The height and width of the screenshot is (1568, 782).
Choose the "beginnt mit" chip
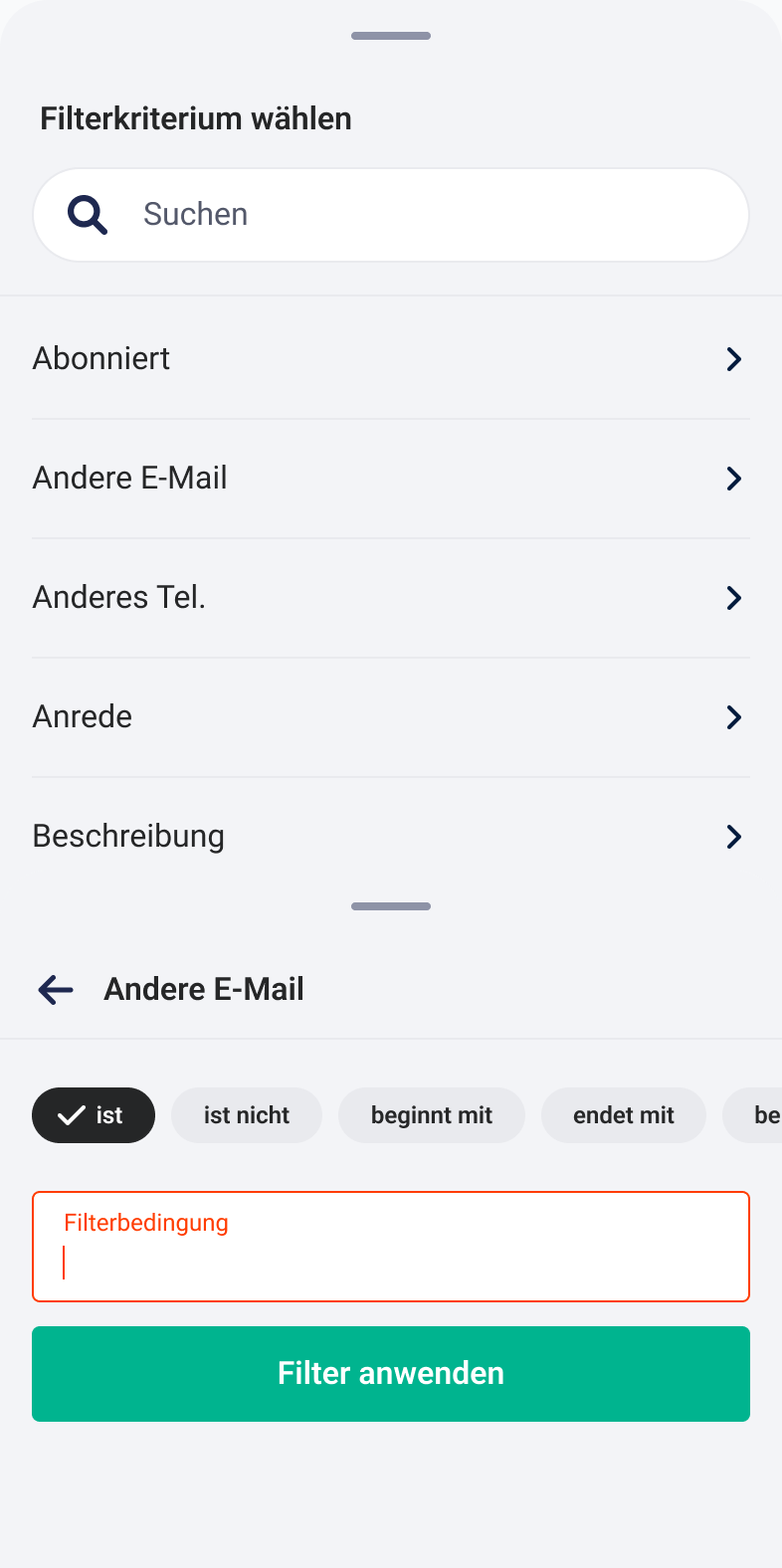[x=432, y=1115]
